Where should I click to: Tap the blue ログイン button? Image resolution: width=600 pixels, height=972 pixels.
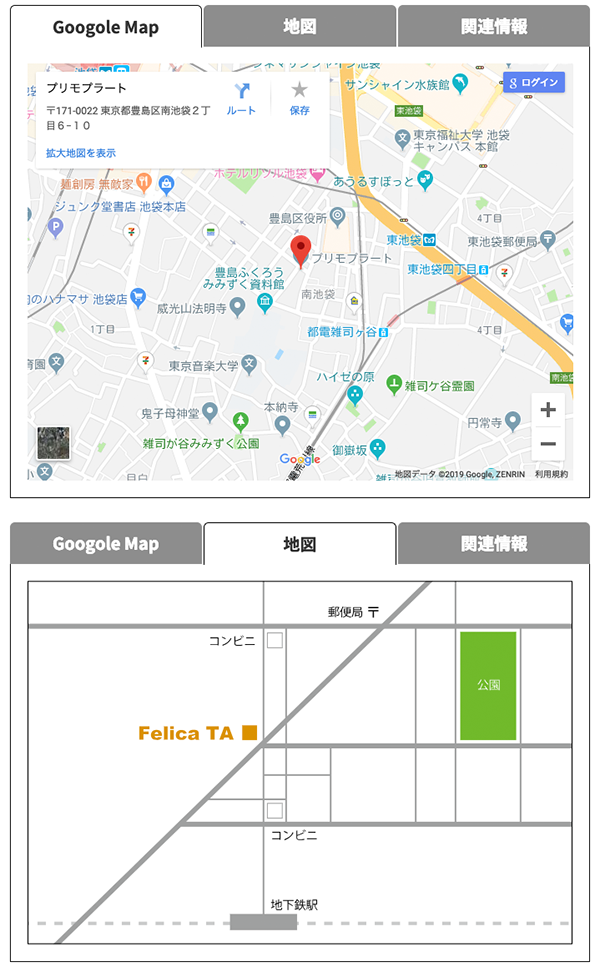click(533, 82)
